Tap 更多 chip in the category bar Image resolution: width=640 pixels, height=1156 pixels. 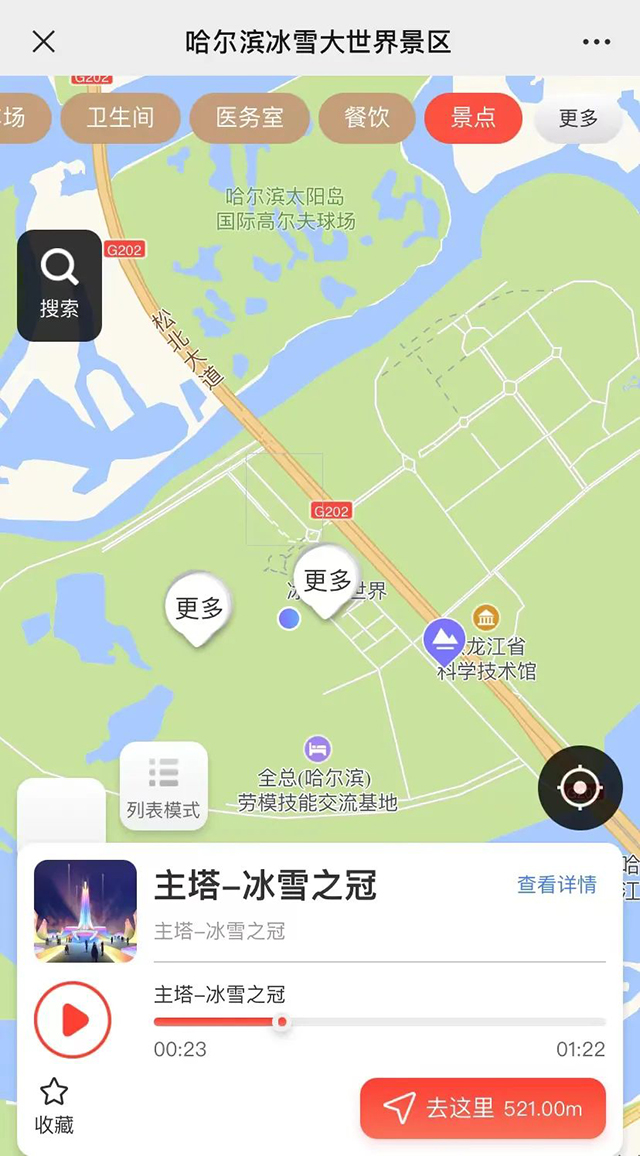(x=578, y=118)
